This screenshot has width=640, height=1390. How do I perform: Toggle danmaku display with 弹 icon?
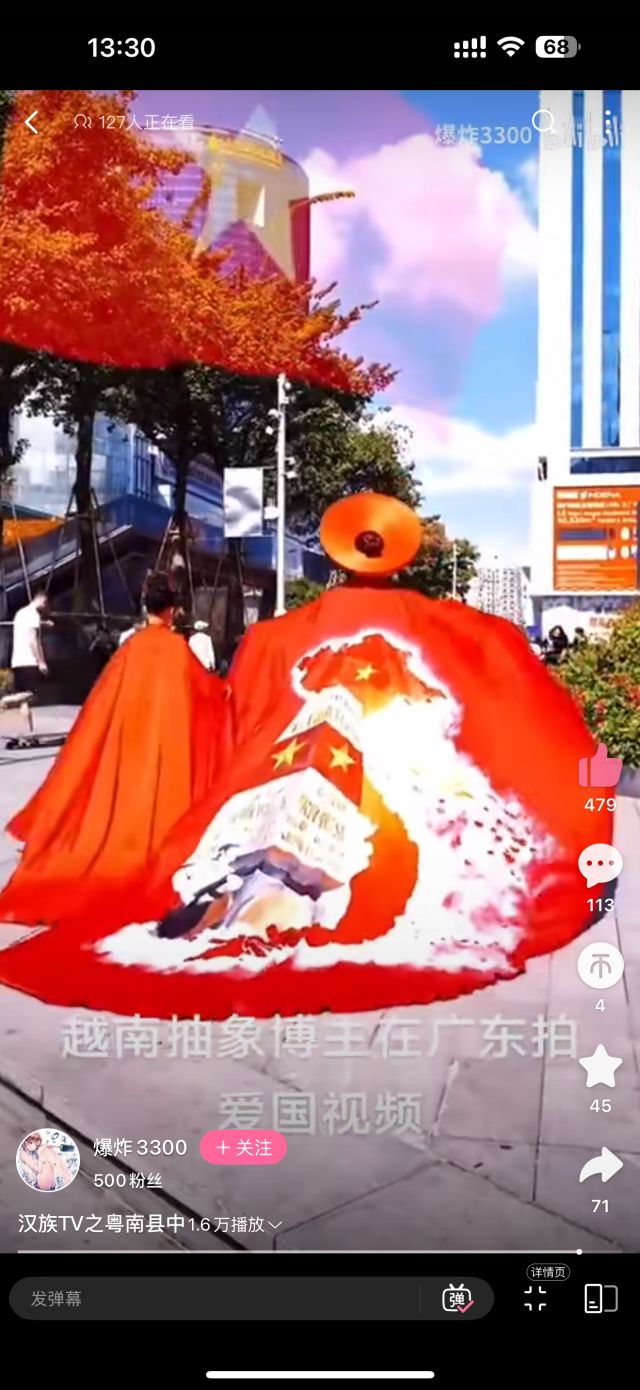[x=457, y=1299]
